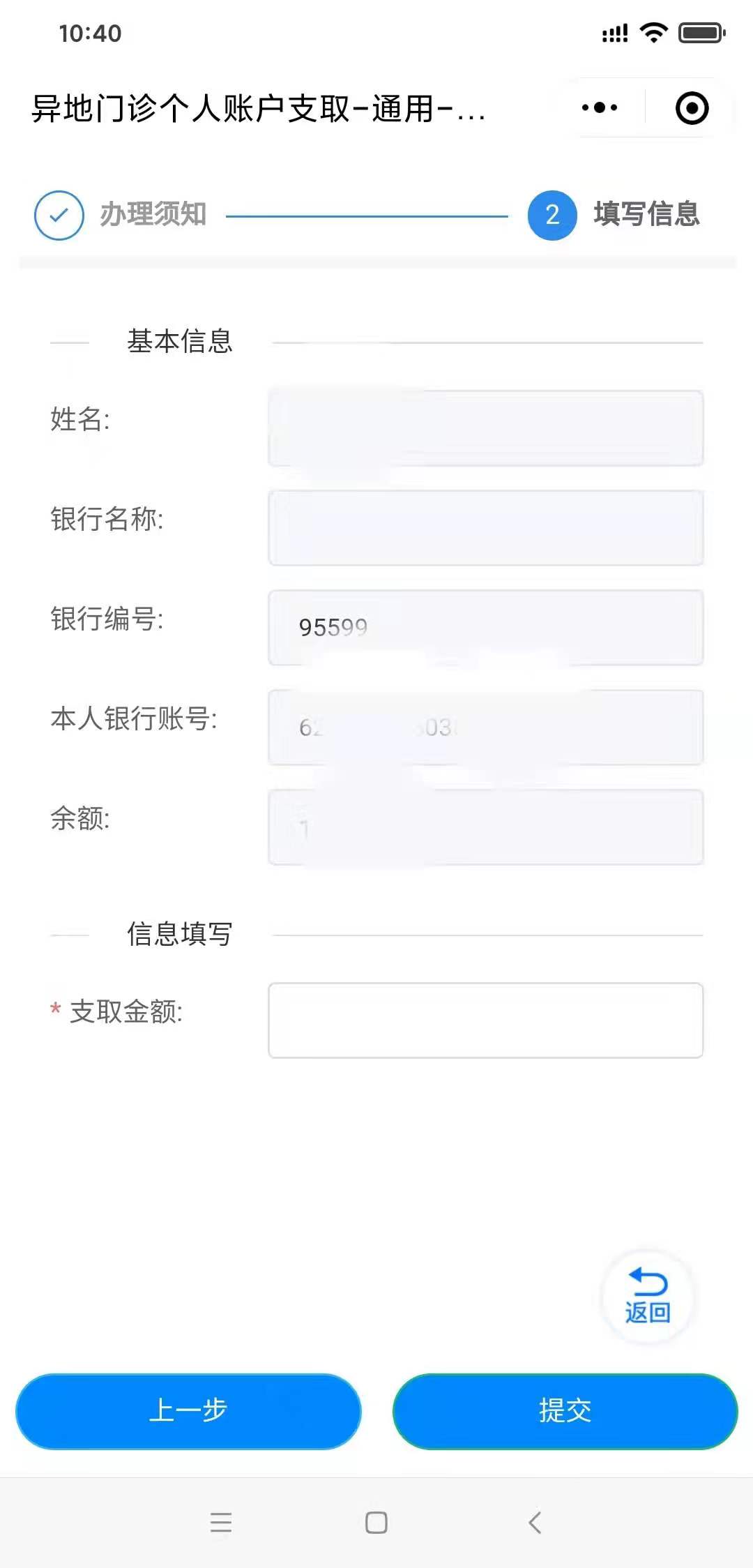Submit the form with 提交
The height and width of the screenshot is (1568, 753).
click(x=565, y=1411)
